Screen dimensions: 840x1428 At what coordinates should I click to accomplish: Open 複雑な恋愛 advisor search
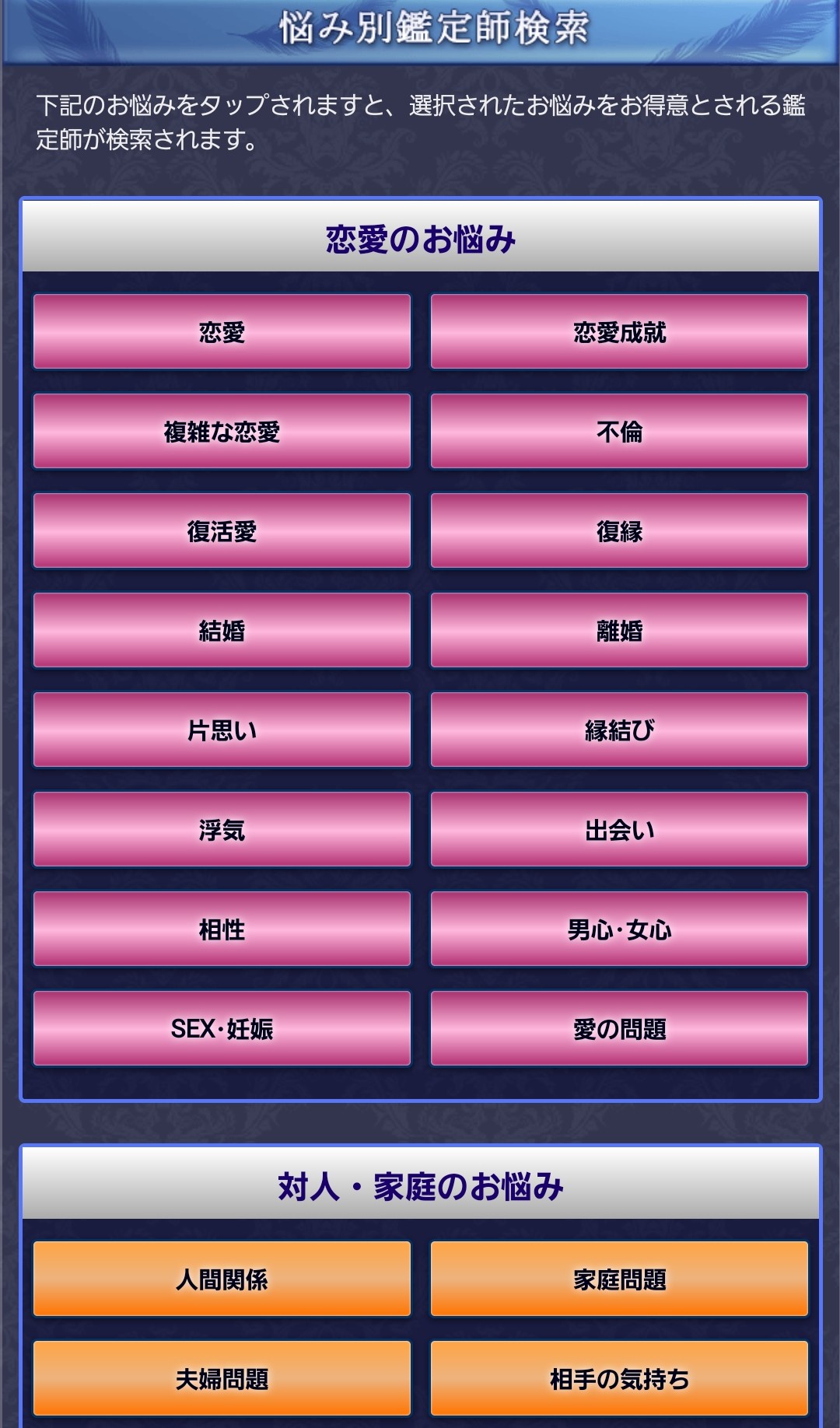222,431
